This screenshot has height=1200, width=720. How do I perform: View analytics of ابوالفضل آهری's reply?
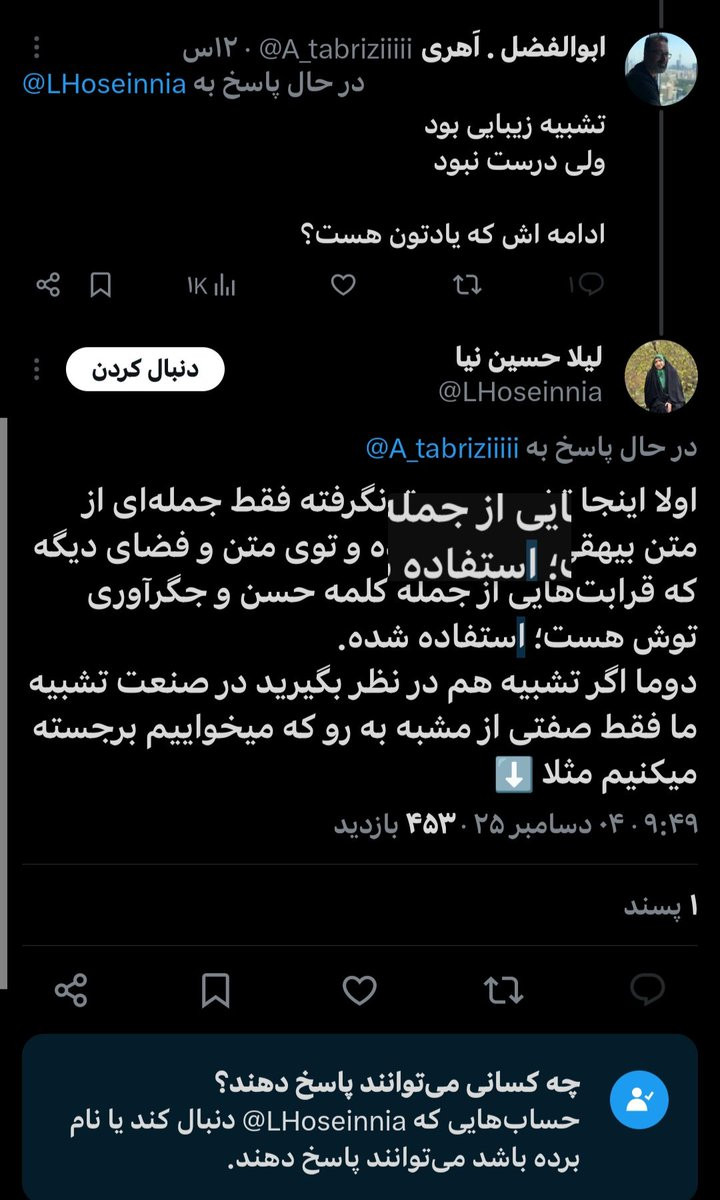pos(212,286)
